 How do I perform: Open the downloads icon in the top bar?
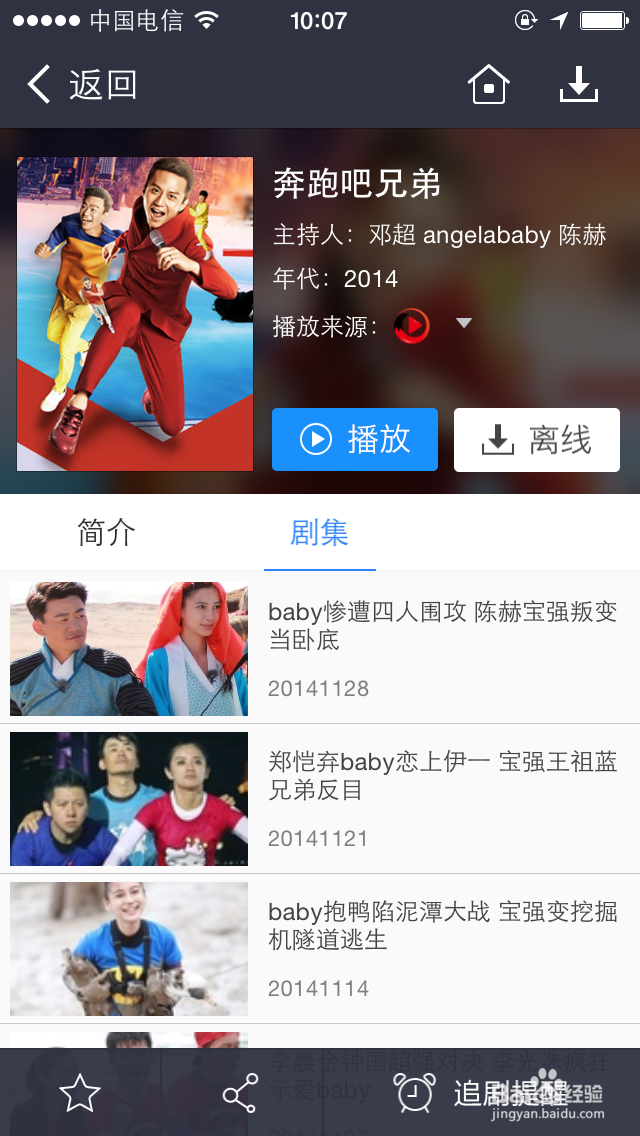coord(578,85)
